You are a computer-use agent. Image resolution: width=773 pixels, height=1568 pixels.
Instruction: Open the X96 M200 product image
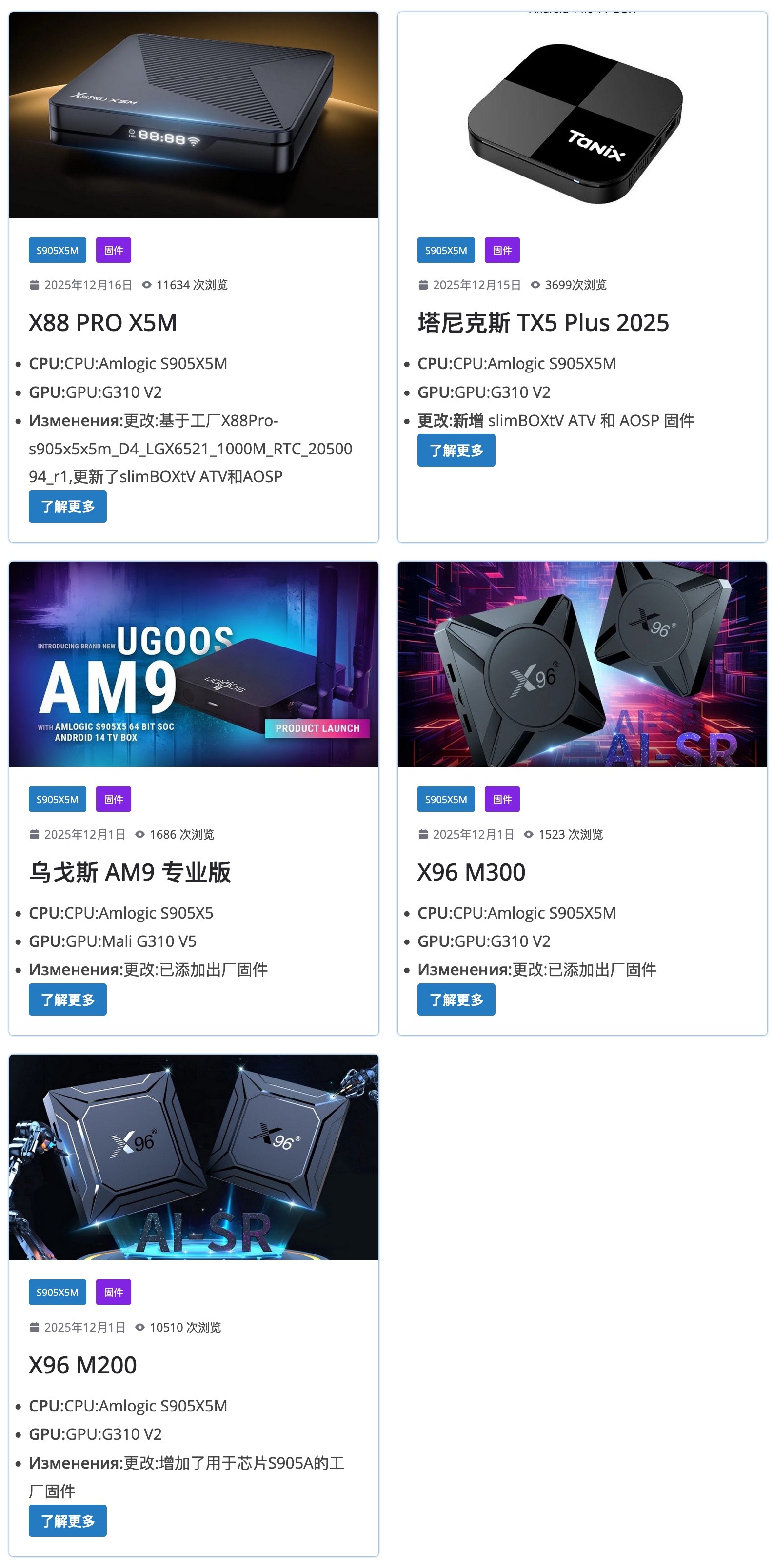[194, 1157]
